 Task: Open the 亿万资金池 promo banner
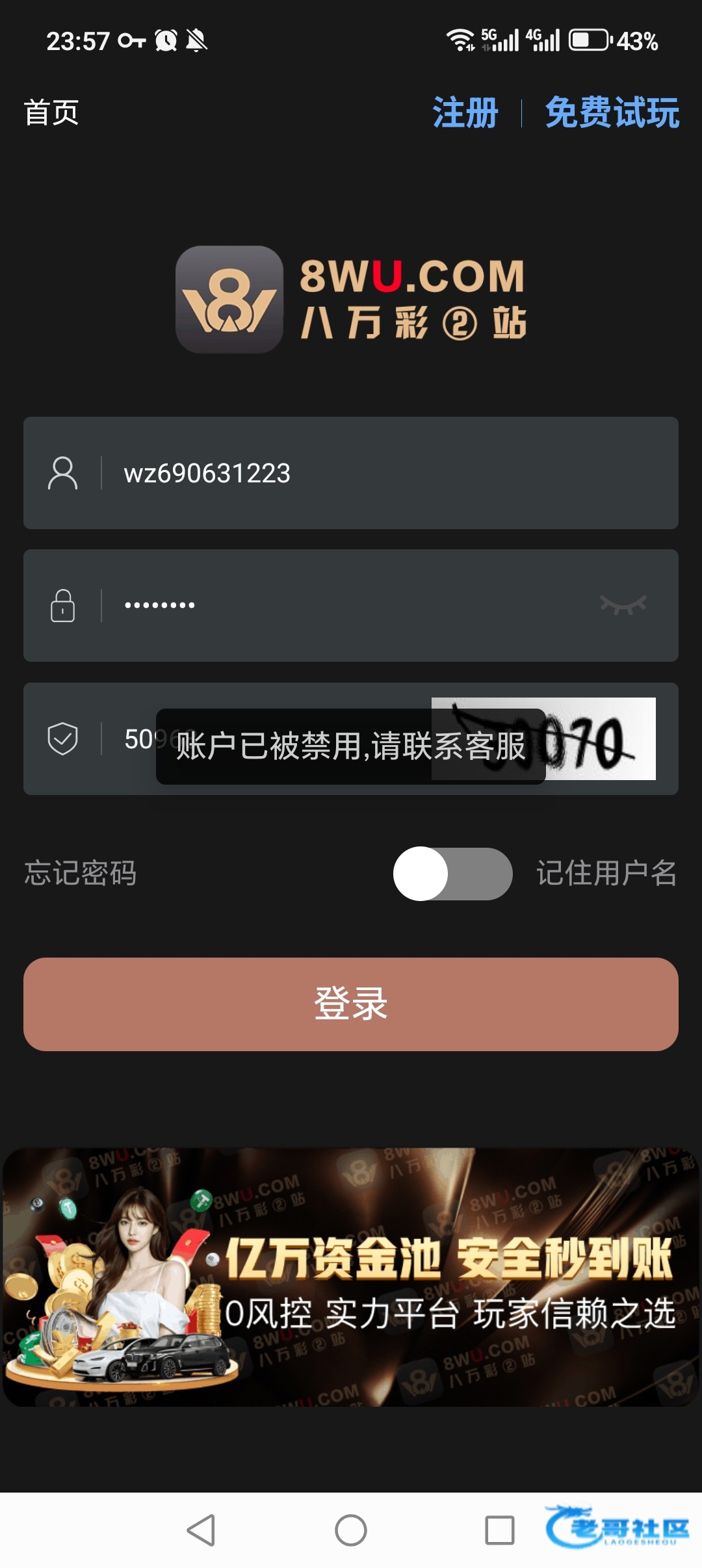point(351,1277)
